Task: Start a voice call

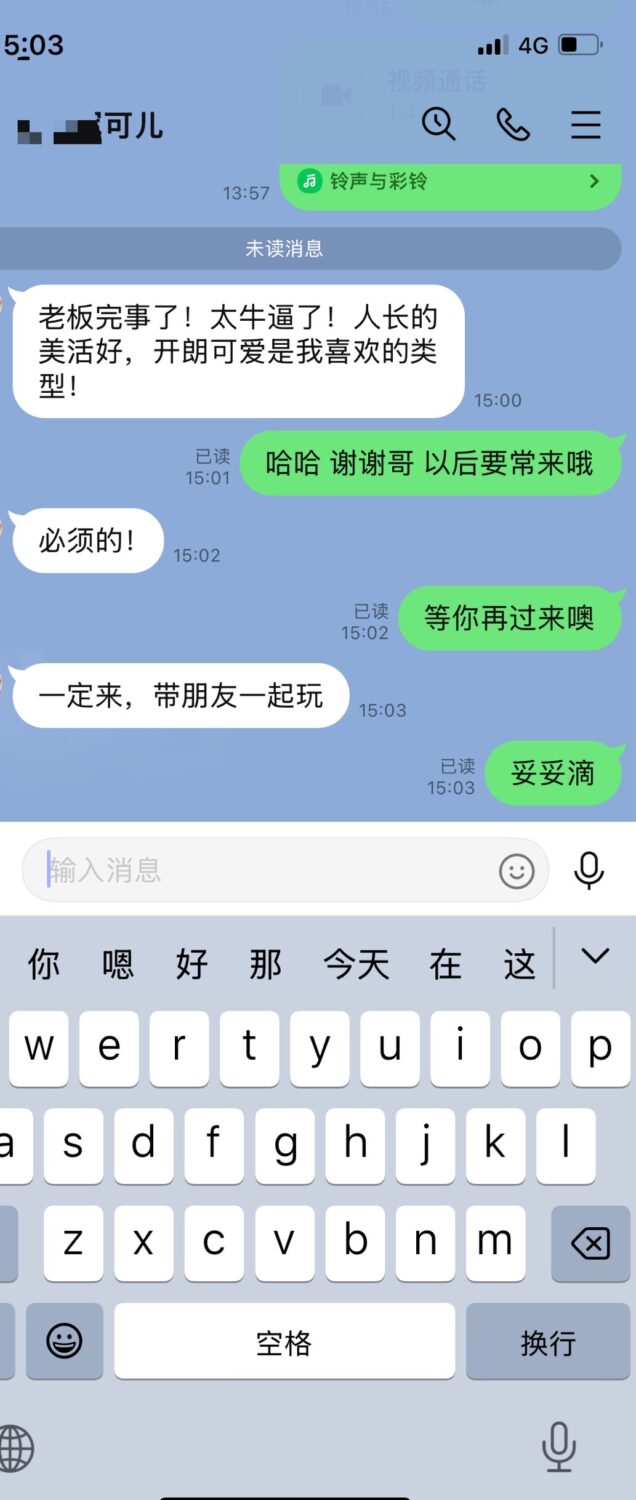Action: pyautogui.click(x=512, y=124)
